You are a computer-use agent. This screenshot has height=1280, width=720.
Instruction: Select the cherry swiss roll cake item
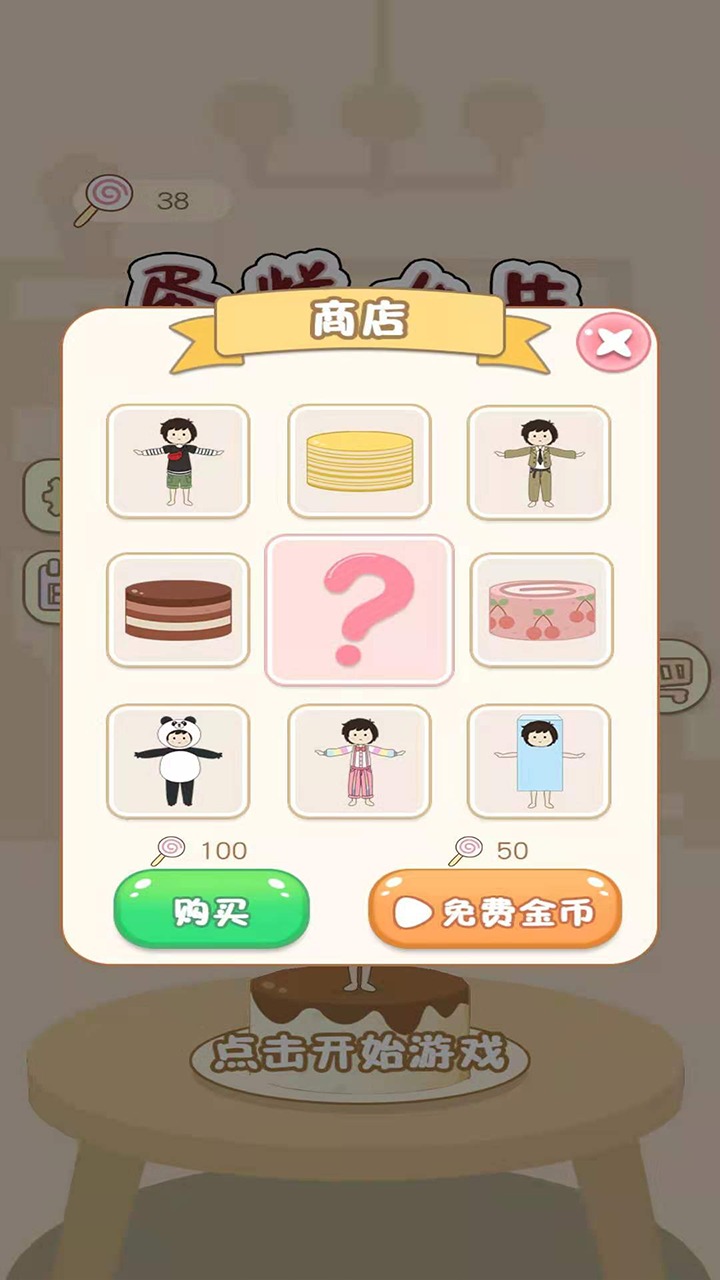[x=540, y=611]
